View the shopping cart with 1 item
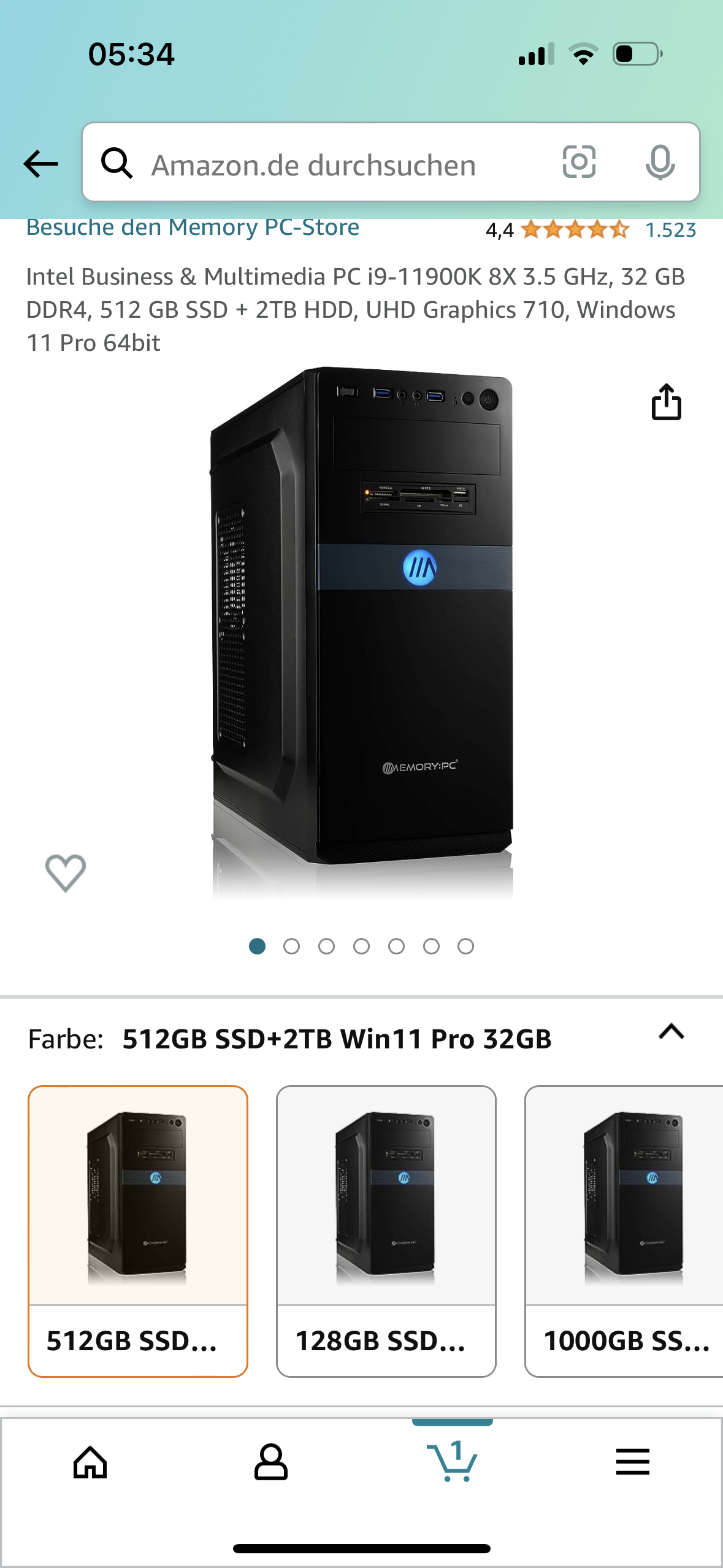 pyautogui.click(x=452, y=1462)
